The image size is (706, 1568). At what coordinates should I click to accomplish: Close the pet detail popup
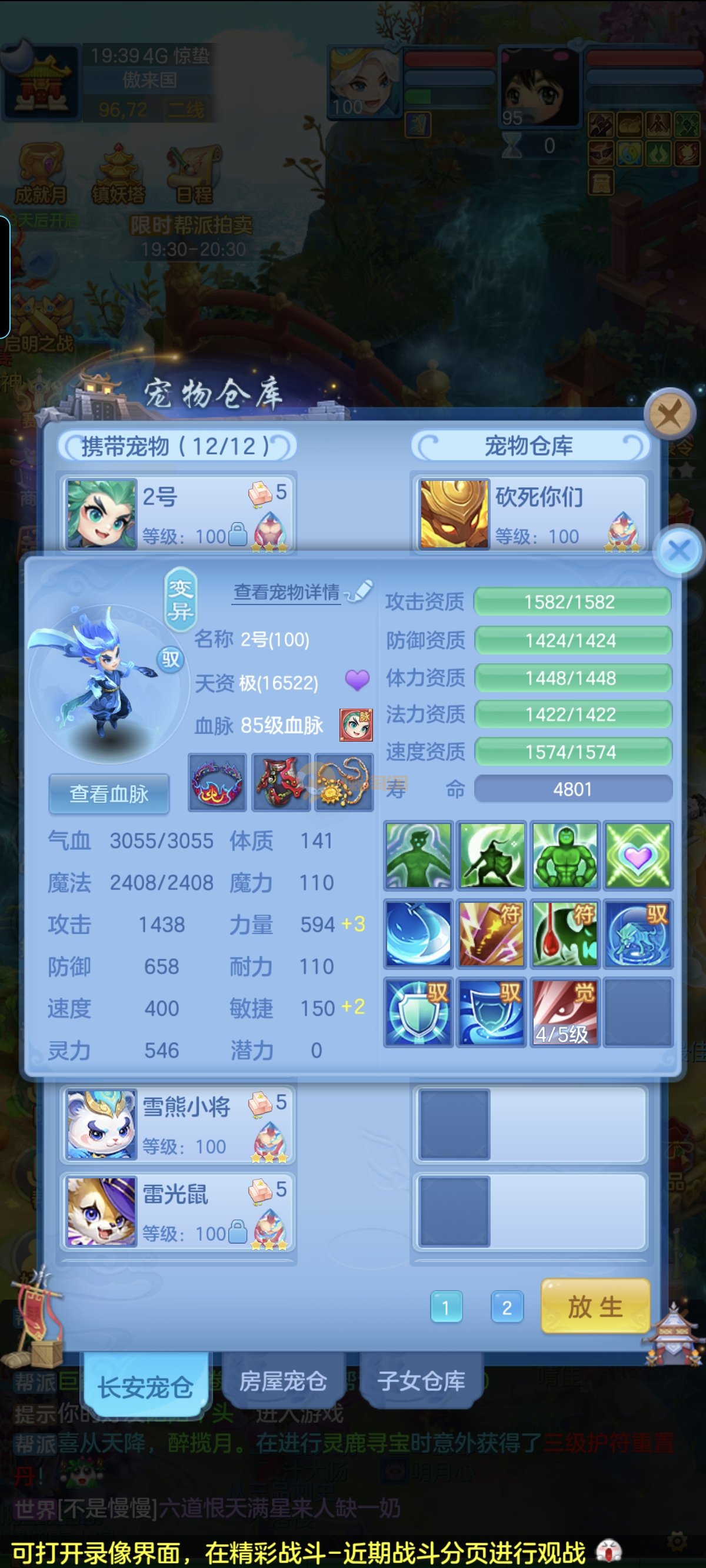point(678,551)
